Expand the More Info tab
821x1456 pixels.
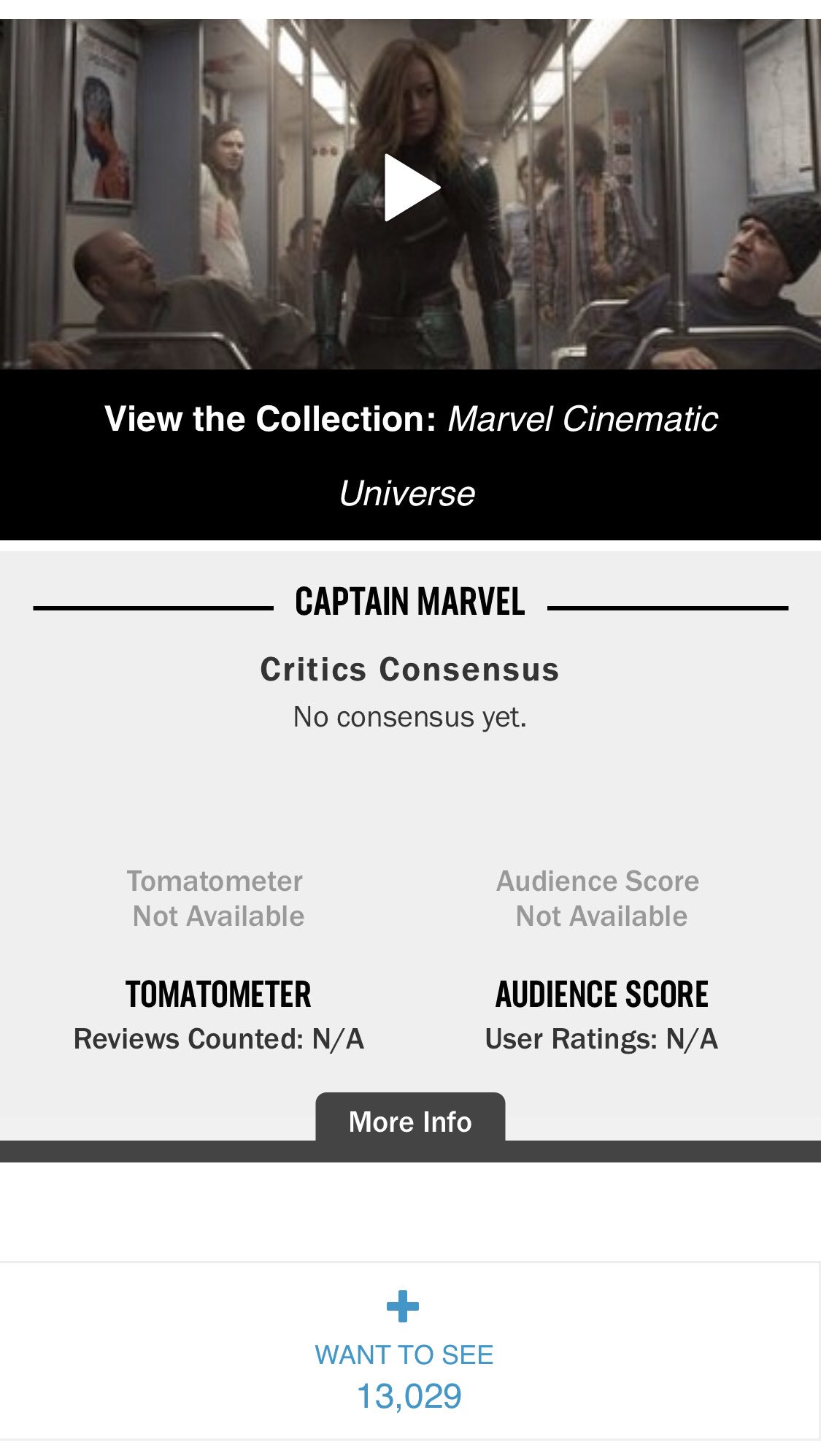(410, 1121)
